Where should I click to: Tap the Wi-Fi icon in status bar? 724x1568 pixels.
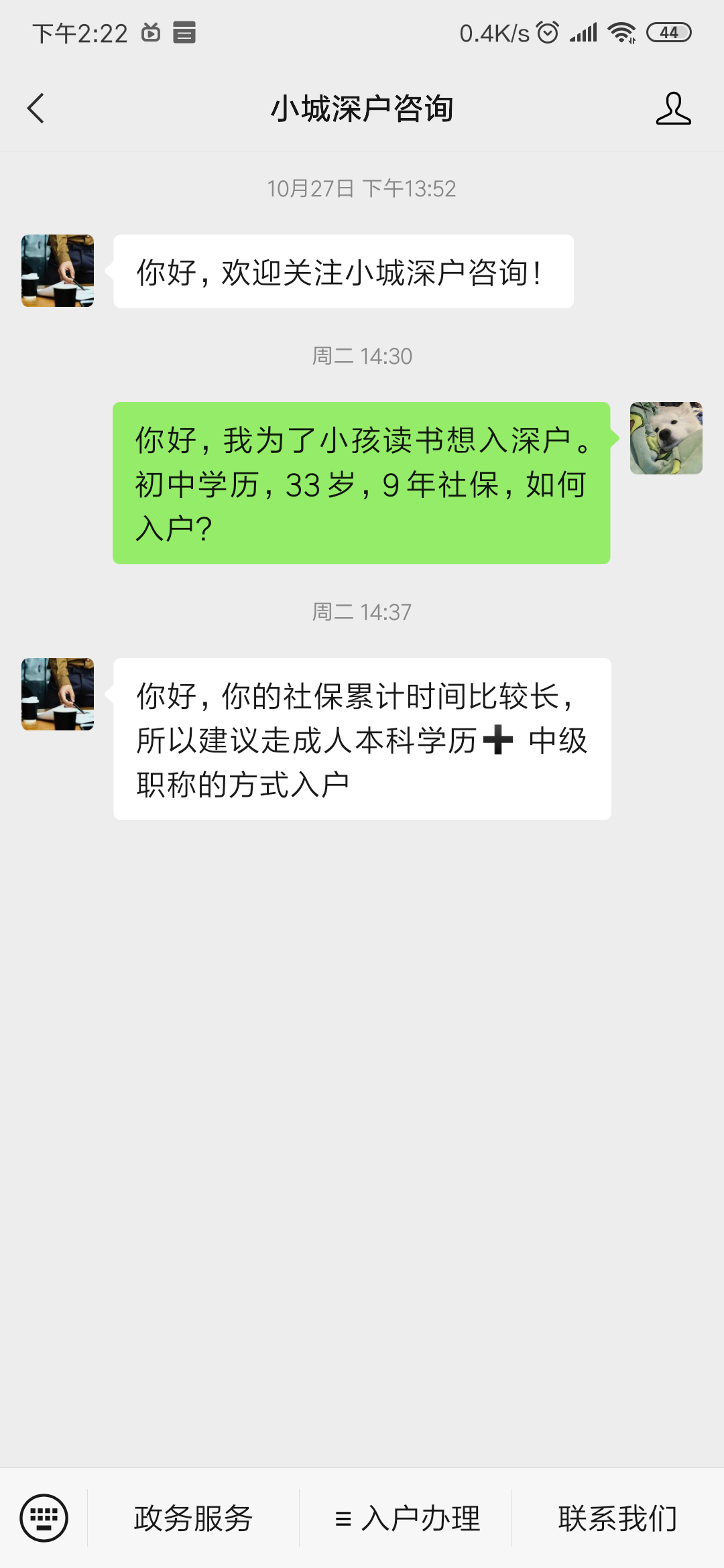click(621, 31)
